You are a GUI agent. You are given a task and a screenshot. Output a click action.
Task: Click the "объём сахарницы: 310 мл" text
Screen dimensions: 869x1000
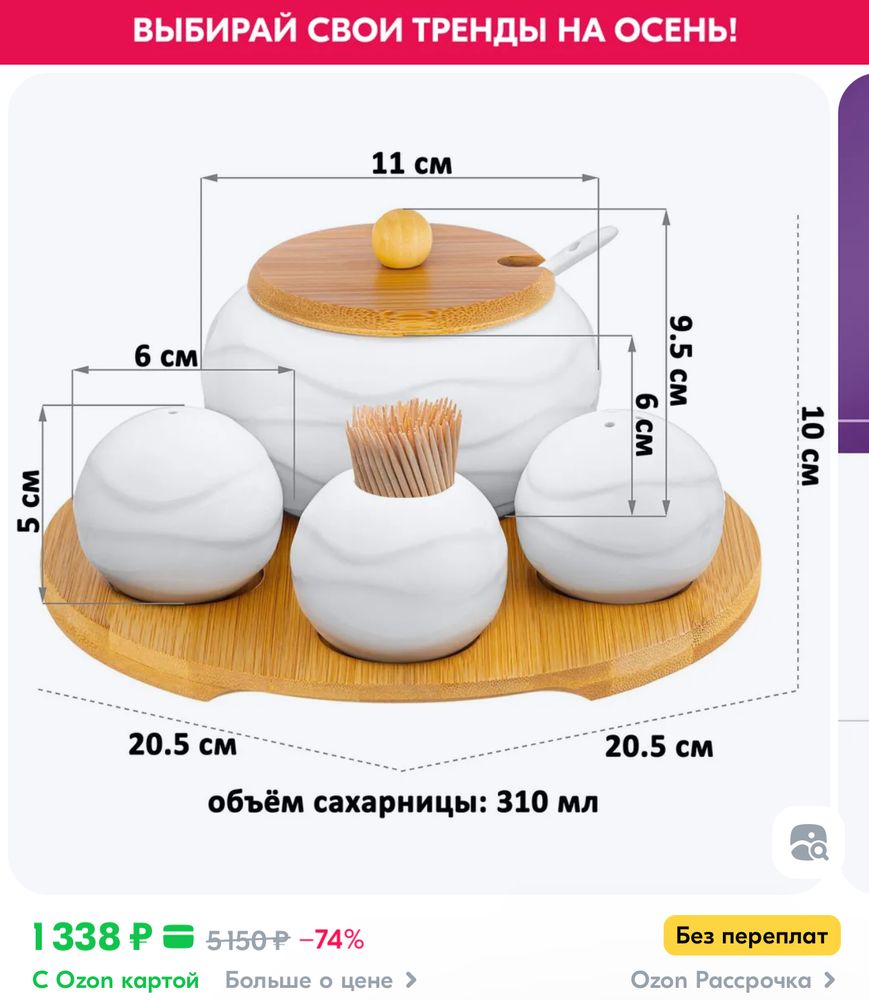point(402,800)
